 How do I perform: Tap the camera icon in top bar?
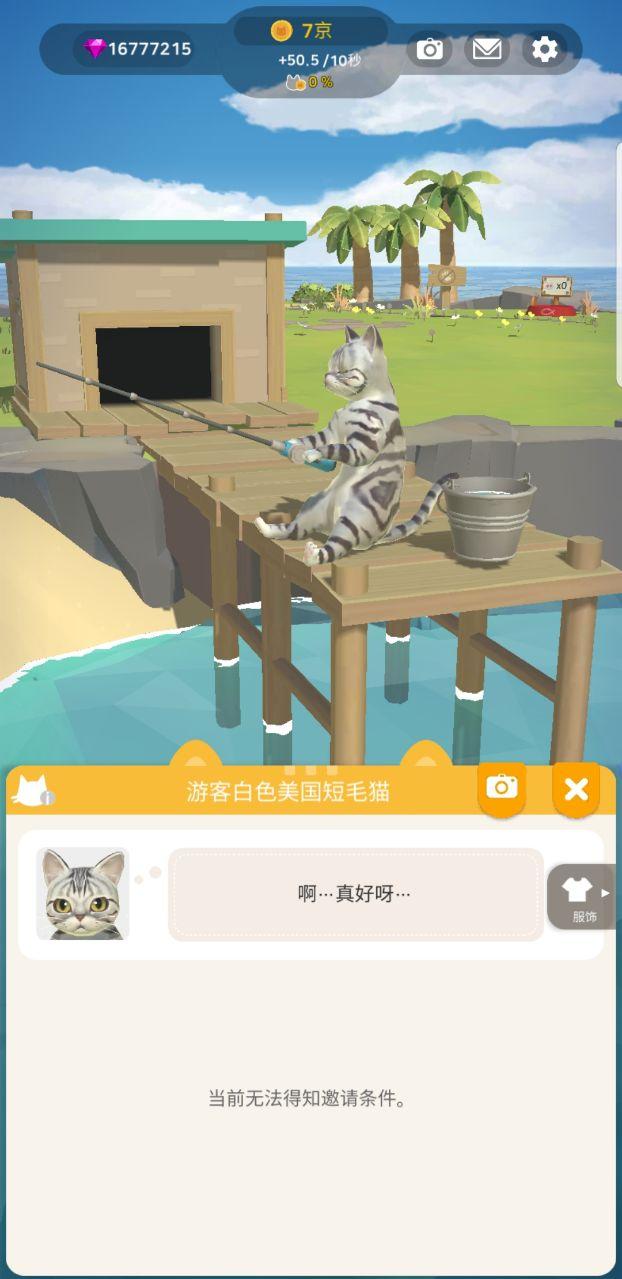tap(430, 49)
